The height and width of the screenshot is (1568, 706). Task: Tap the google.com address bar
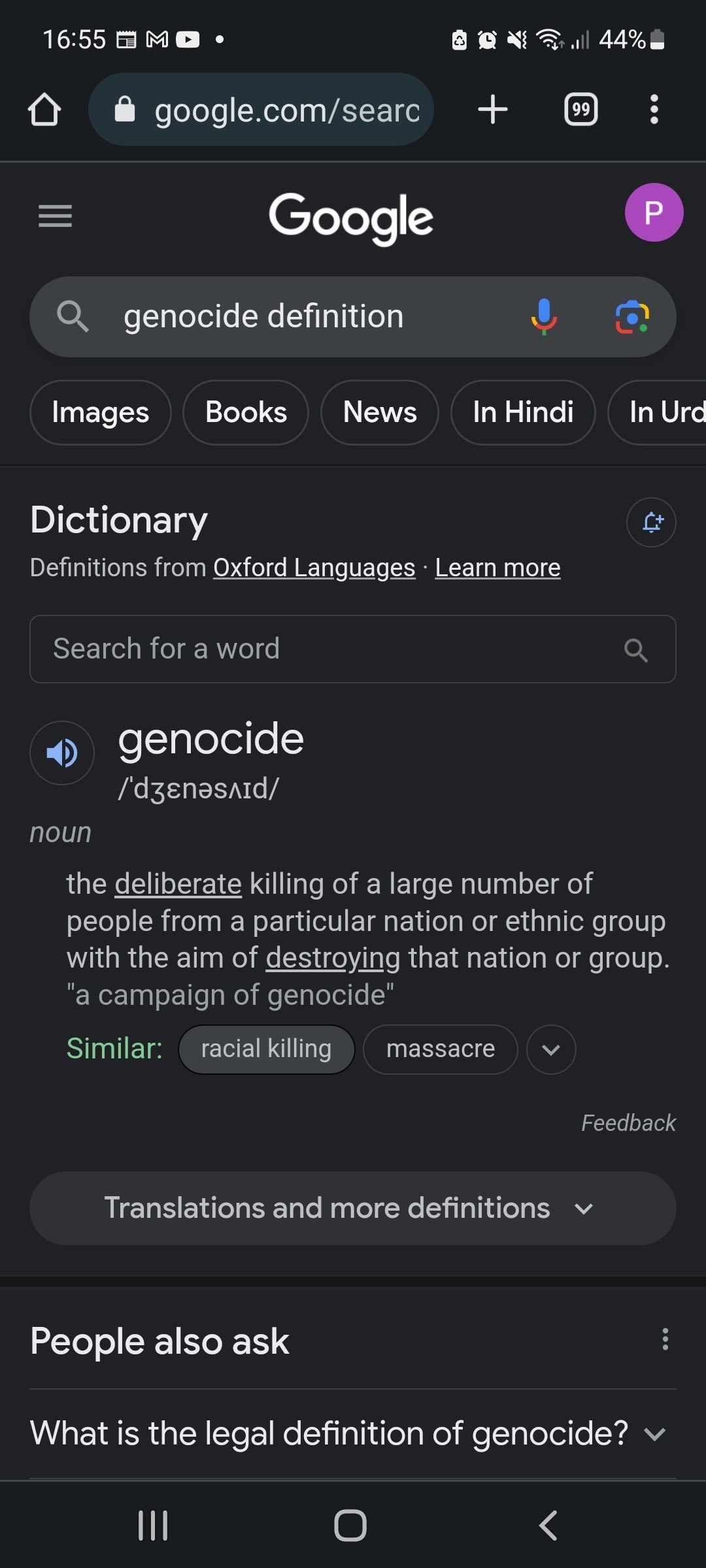pos(261,109)
